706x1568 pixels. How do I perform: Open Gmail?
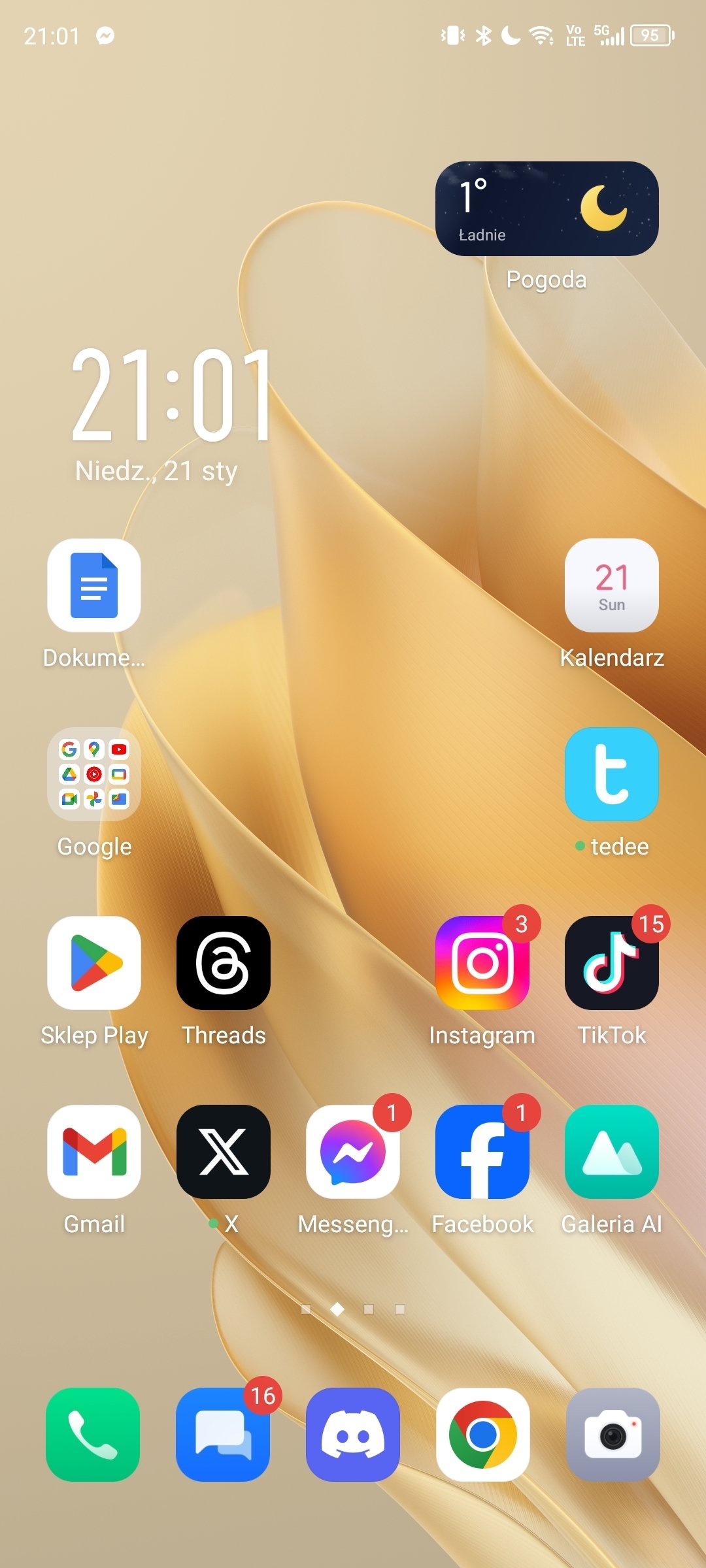coord(94,1152)
